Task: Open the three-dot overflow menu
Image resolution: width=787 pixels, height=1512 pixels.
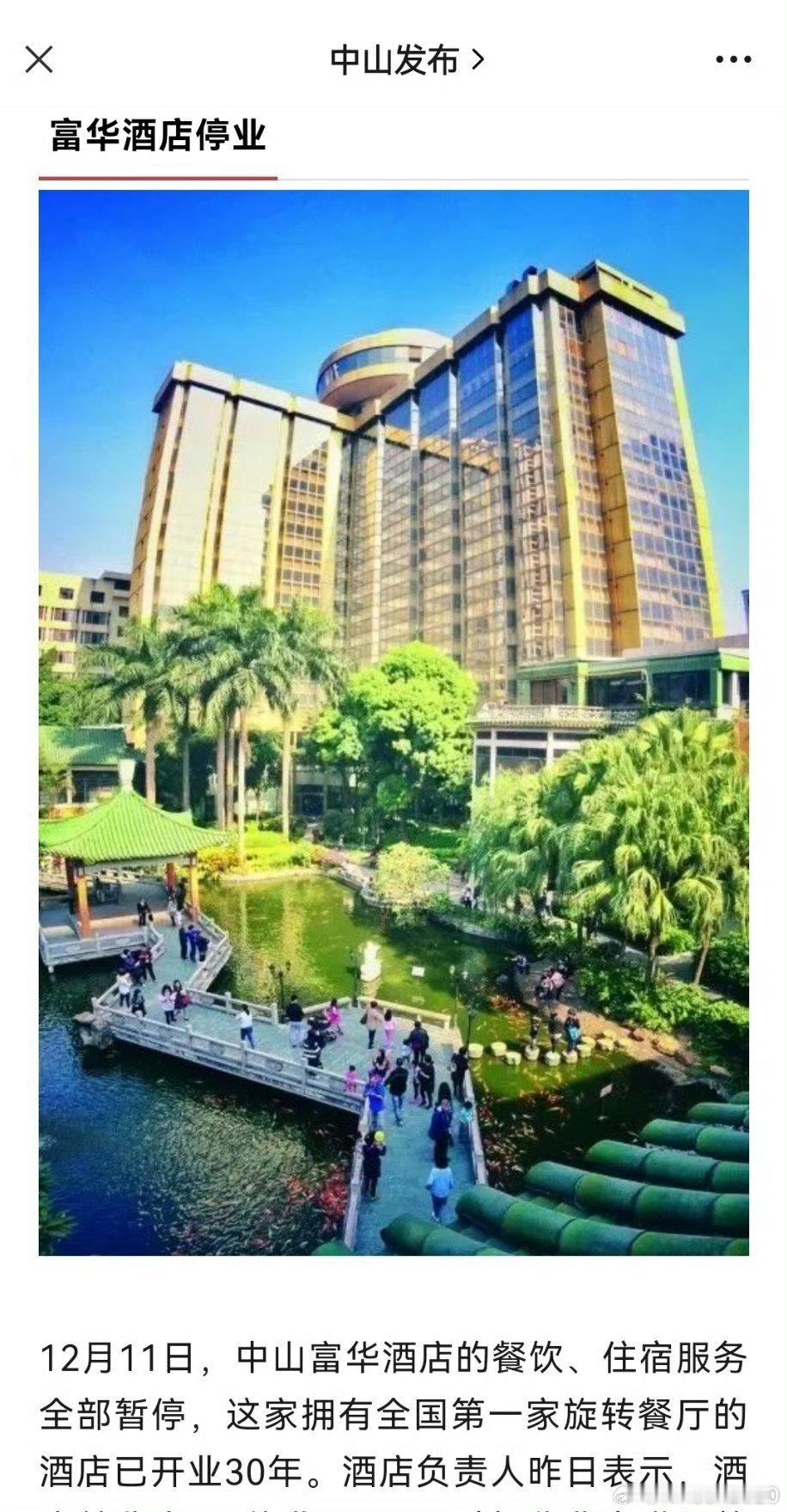Action: pos(734,59)
